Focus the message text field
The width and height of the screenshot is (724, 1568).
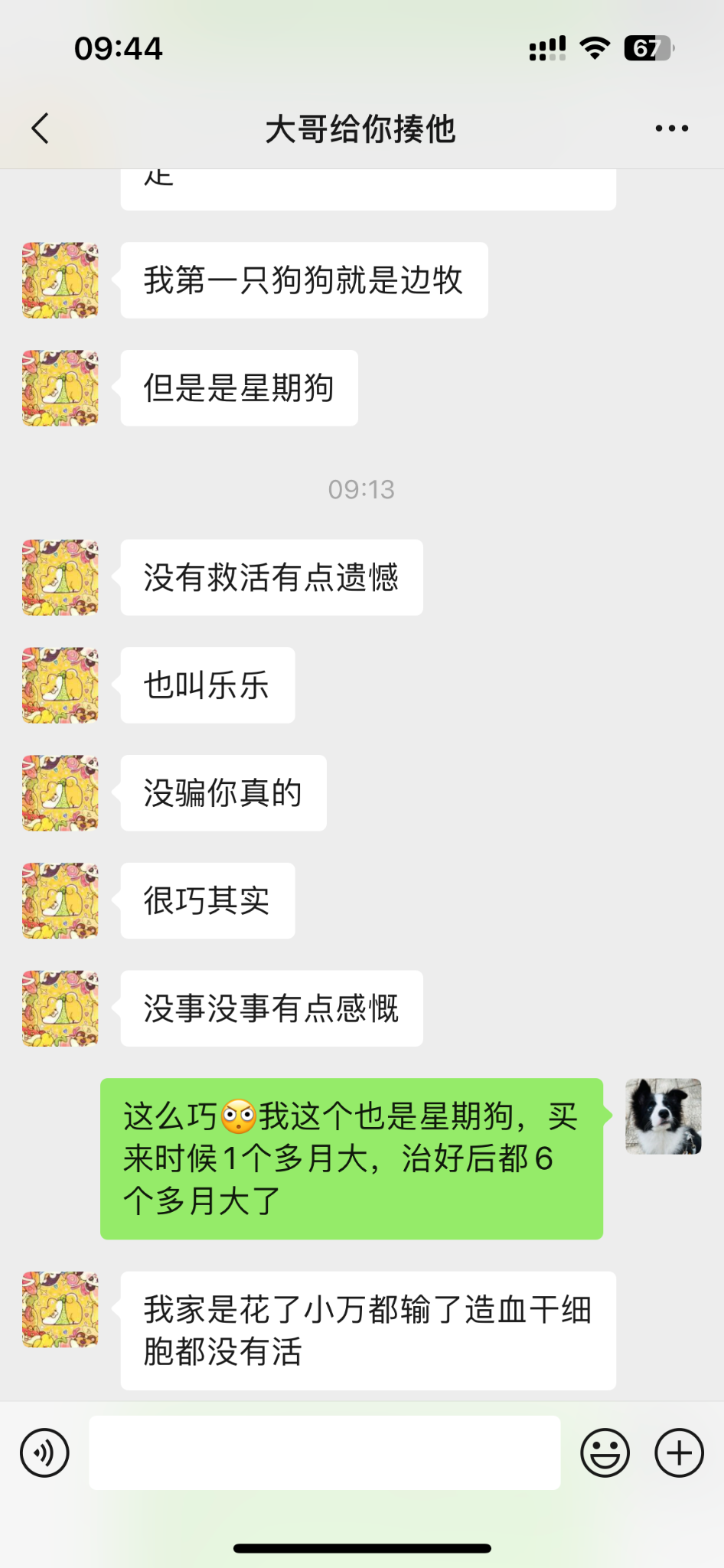pyautogui.click(x=324, y=1452)
